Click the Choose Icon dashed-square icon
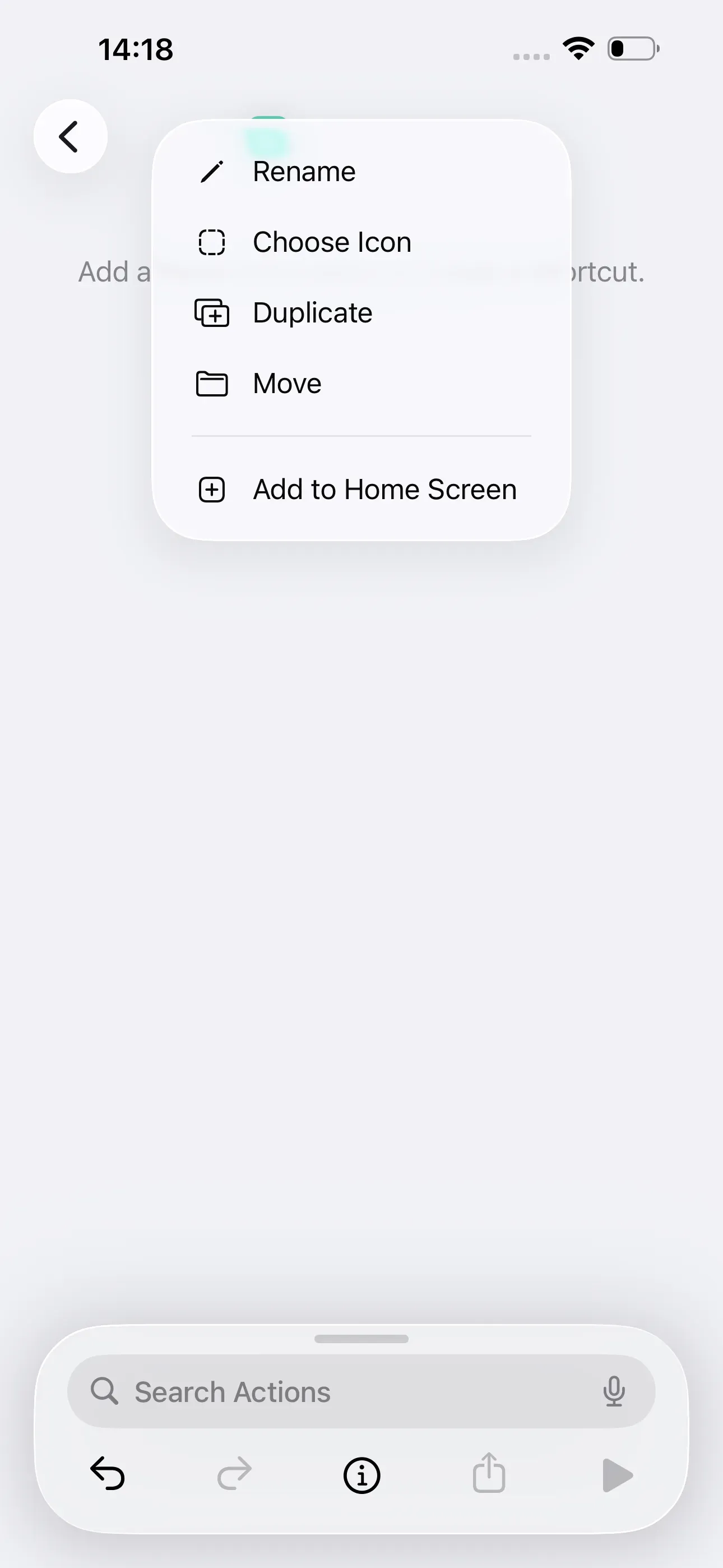The image size is (723, 1568). pos(212,242)
